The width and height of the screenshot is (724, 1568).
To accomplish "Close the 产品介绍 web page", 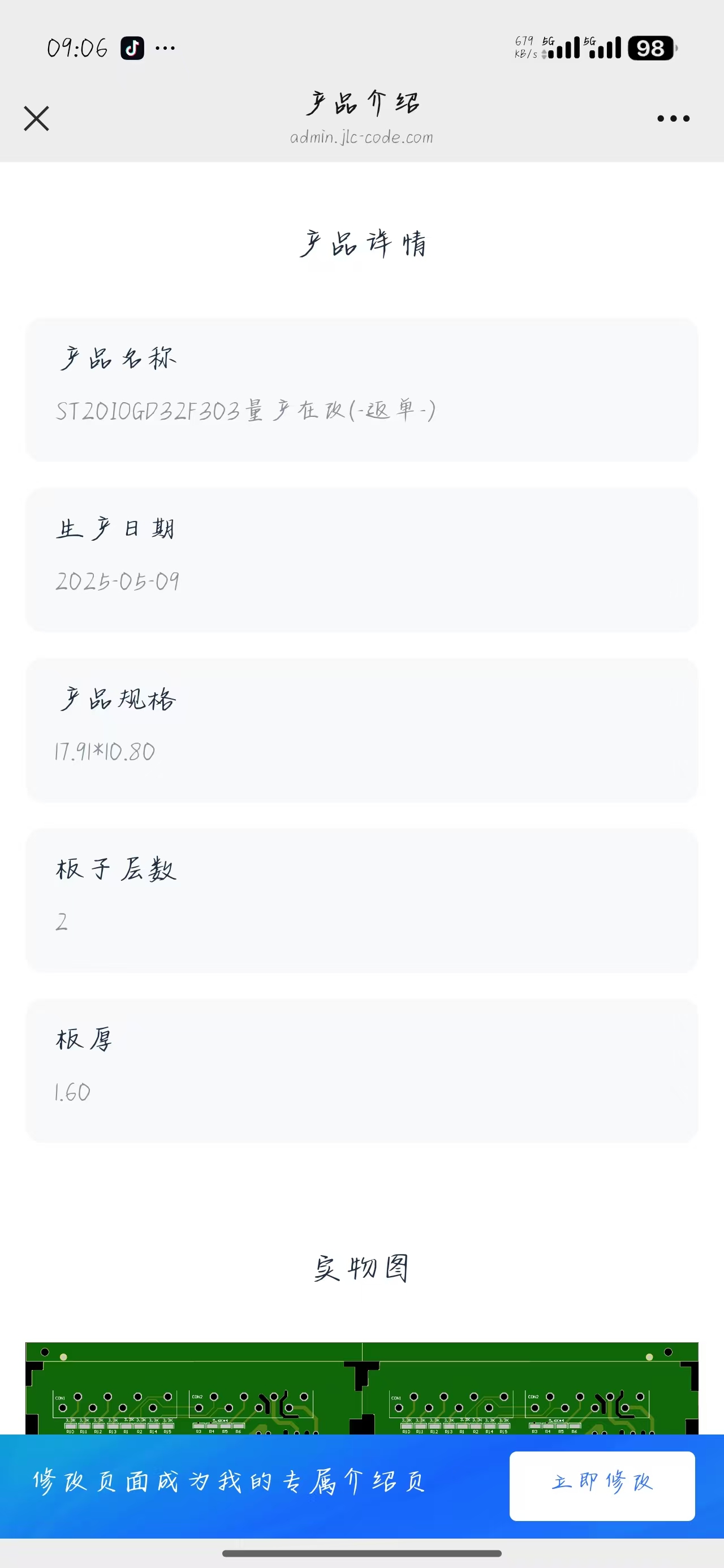I will [37, 119].
